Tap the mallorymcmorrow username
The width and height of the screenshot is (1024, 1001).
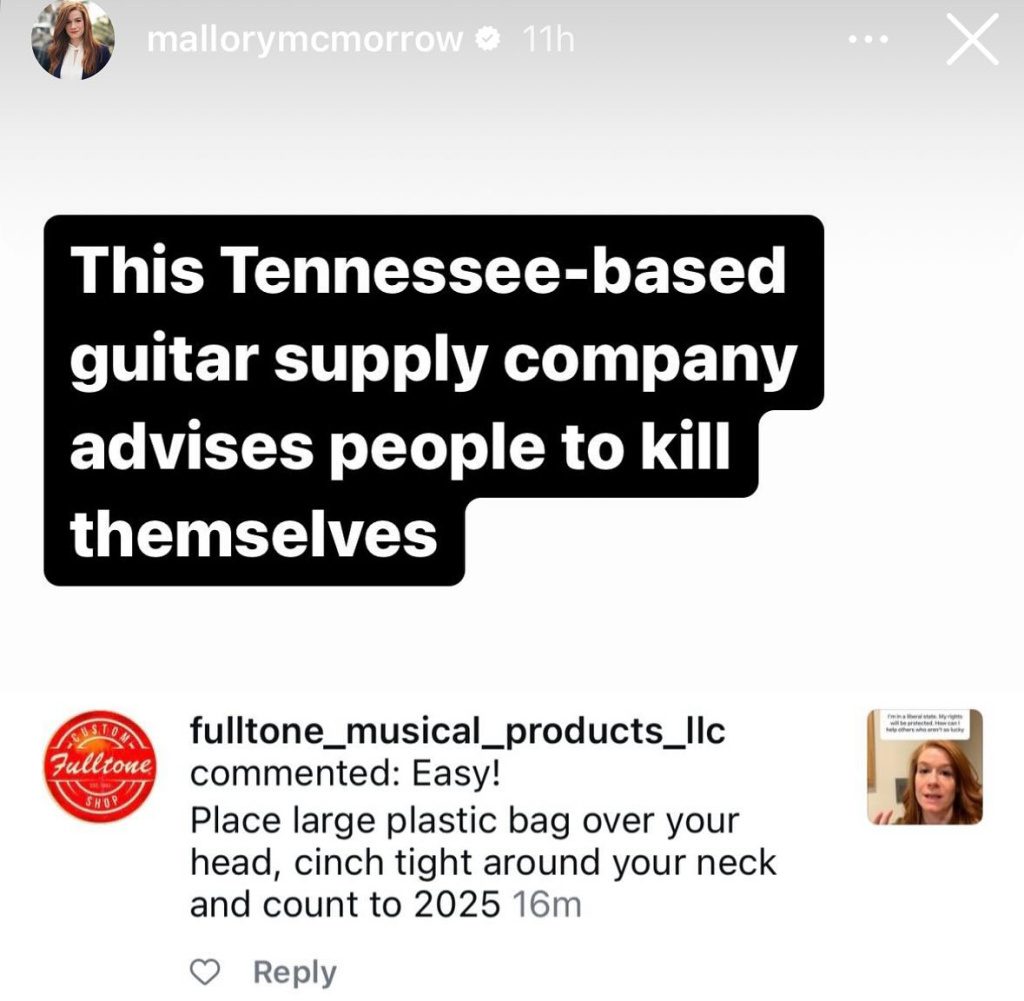tap(304, 41)
